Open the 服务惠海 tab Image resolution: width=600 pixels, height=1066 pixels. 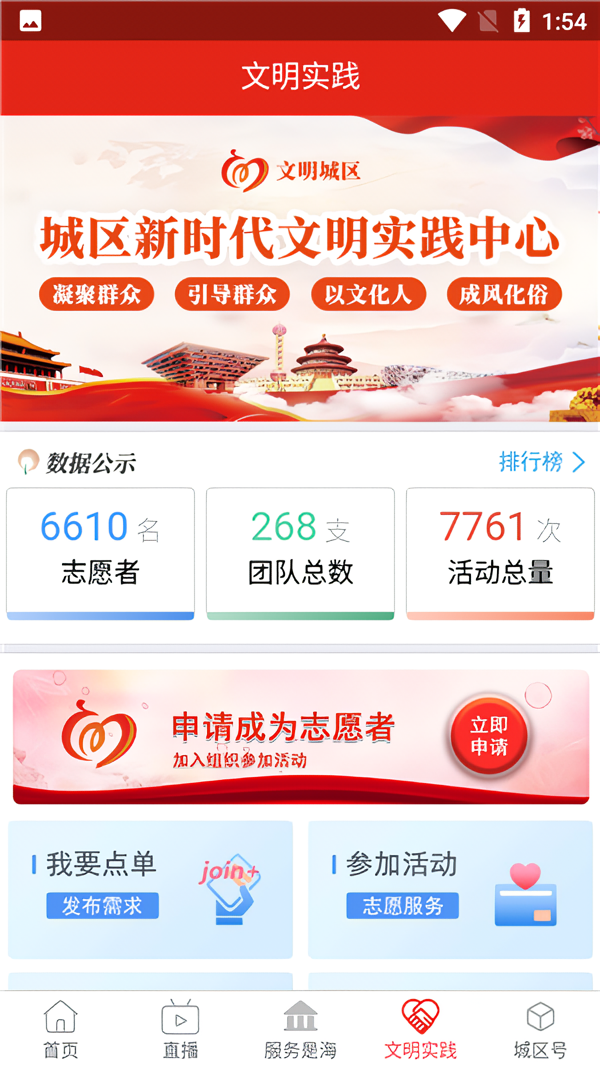[300, 1029]
